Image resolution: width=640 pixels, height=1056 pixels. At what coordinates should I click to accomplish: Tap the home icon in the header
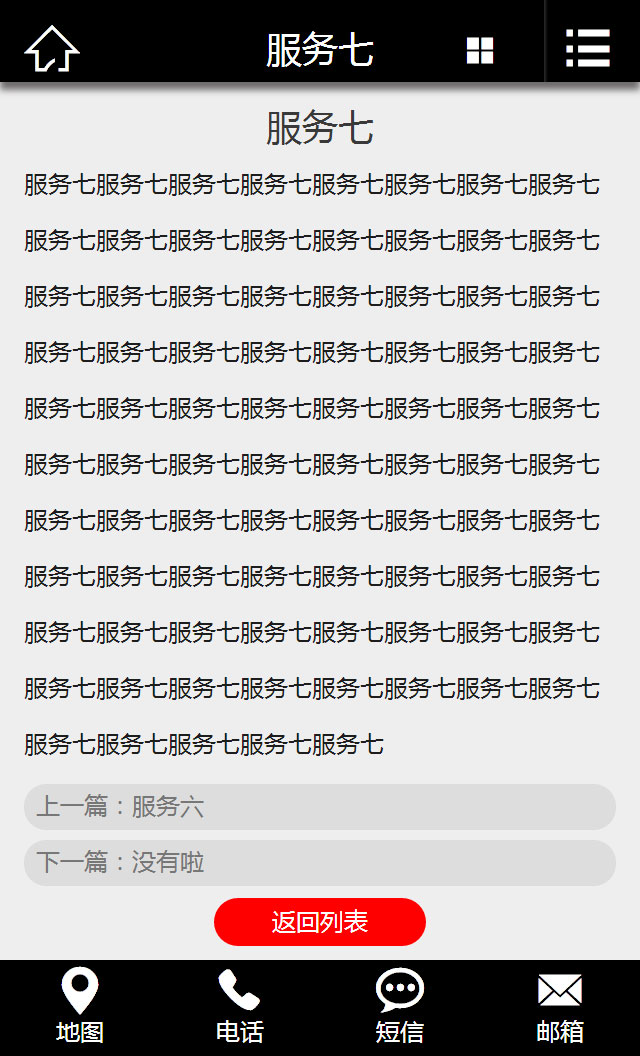click(x=52, y=48)
